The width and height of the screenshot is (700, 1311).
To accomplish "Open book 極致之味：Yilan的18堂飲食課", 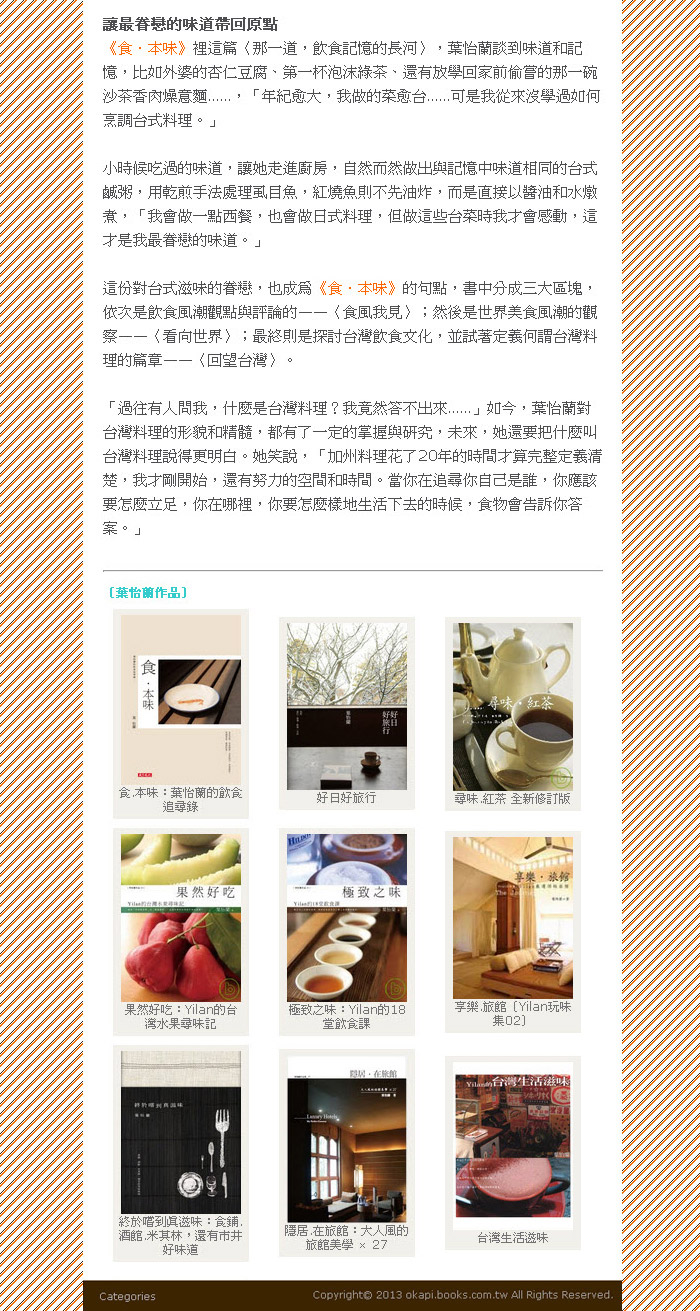I will click(x=346, y=918).
